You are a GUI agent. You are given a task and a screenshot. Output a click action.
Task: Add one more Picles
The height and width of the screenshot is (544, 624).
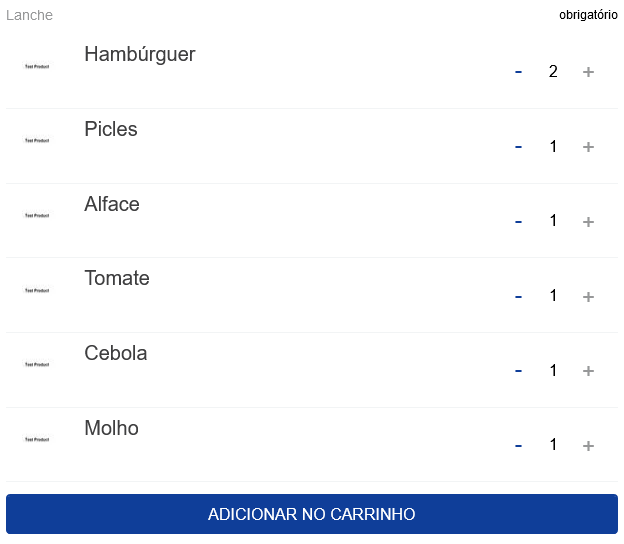click(x=588, y=147)
